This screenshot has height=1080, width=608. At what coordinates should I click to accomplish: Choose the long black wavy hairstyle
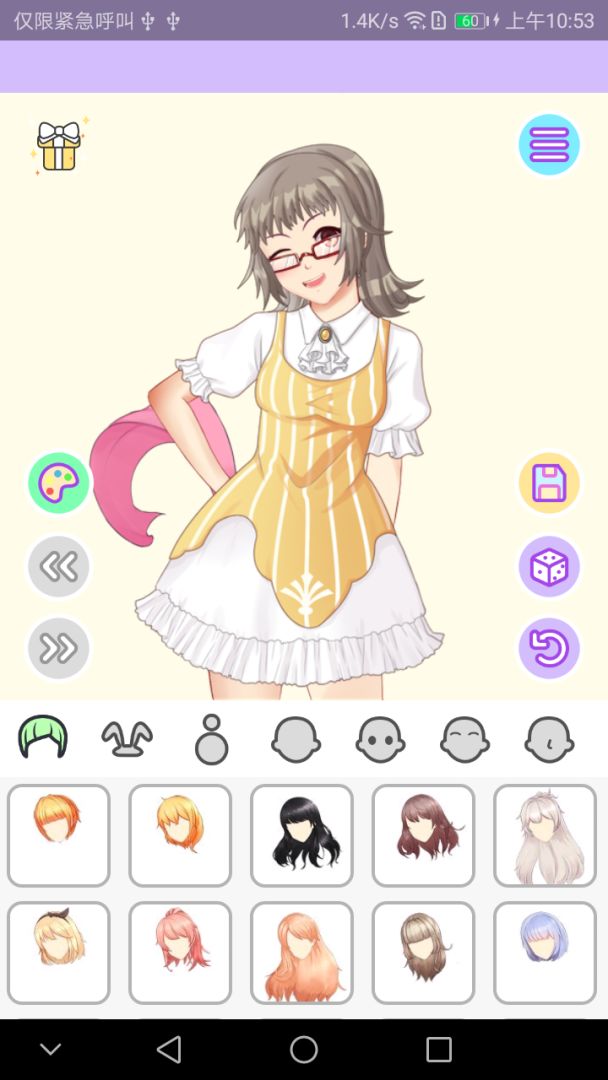point(302,835)
